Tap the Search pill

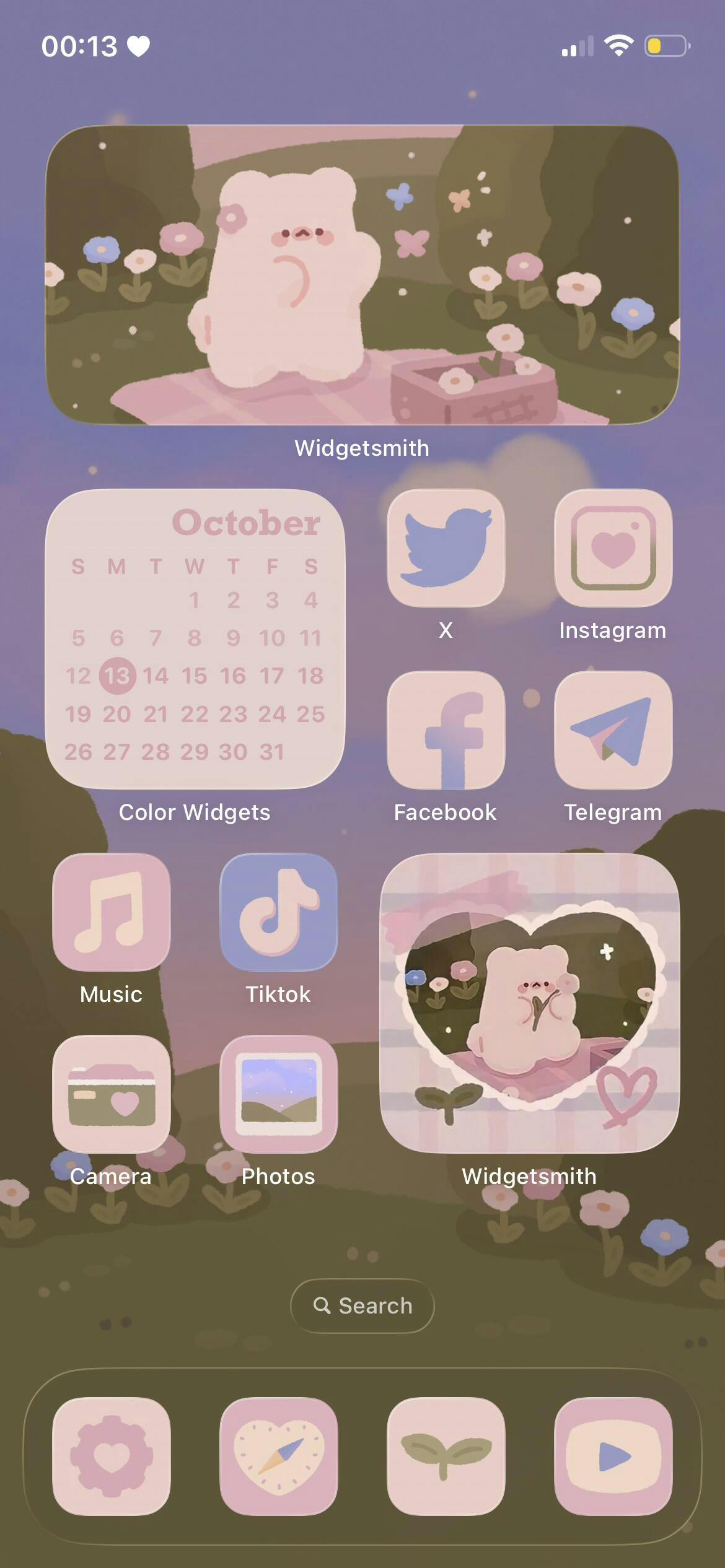[362, 1305]
